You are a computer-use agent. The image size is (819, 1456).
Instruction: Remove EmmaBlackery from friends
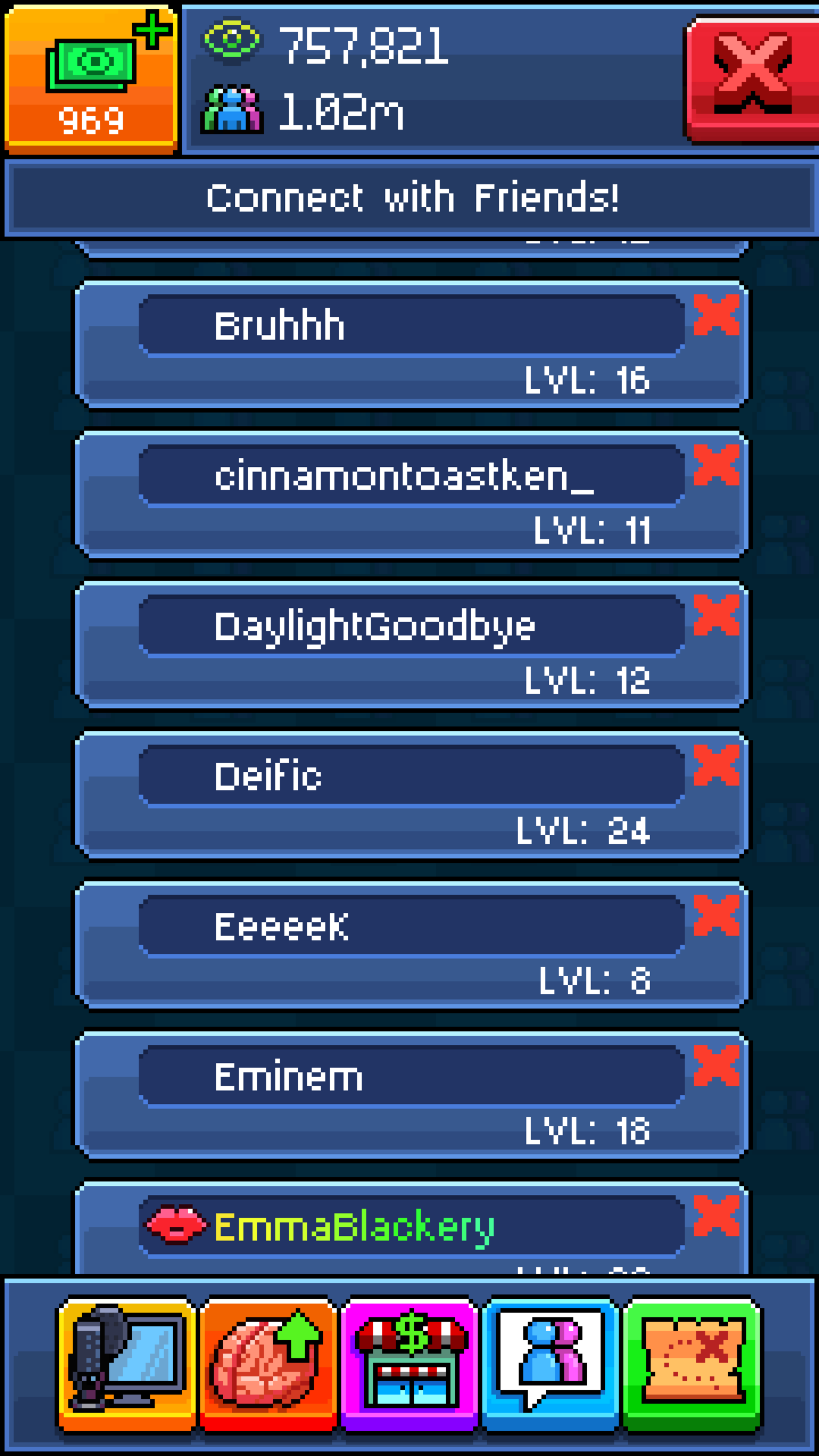716,1216
